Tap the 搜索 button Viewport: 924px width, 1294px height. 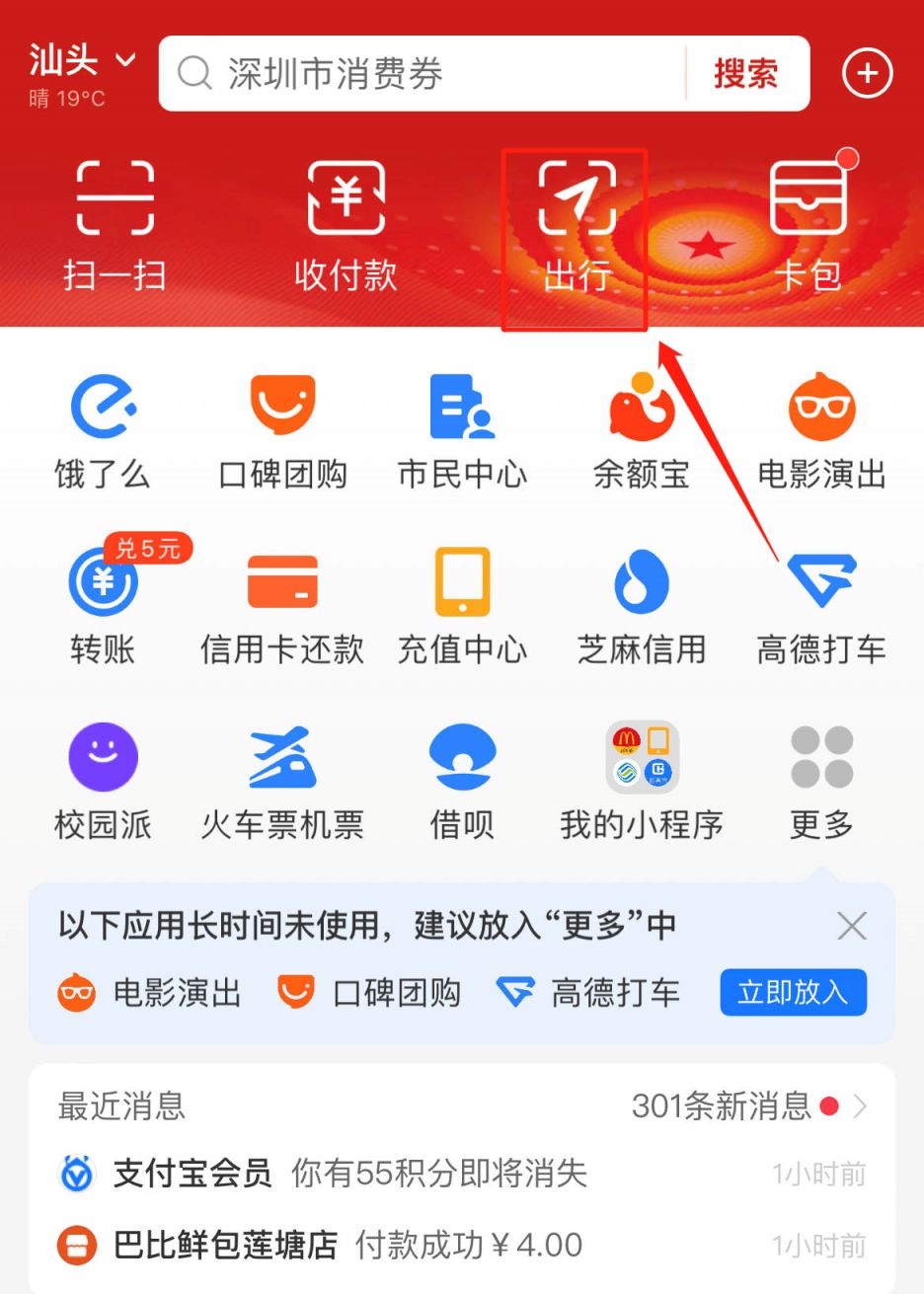point(745,74)
